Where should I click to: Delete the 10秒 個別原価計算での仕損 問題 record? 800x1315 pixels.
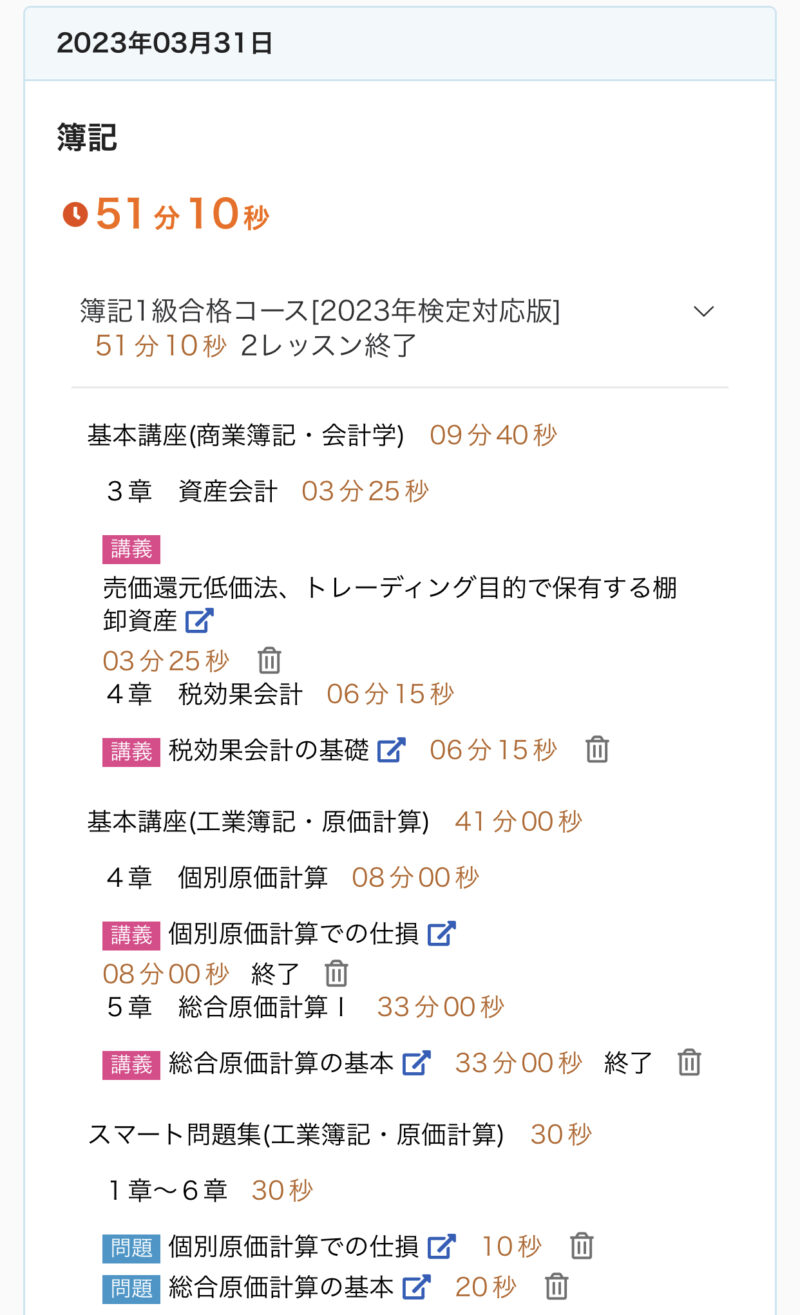(581, 1246)
